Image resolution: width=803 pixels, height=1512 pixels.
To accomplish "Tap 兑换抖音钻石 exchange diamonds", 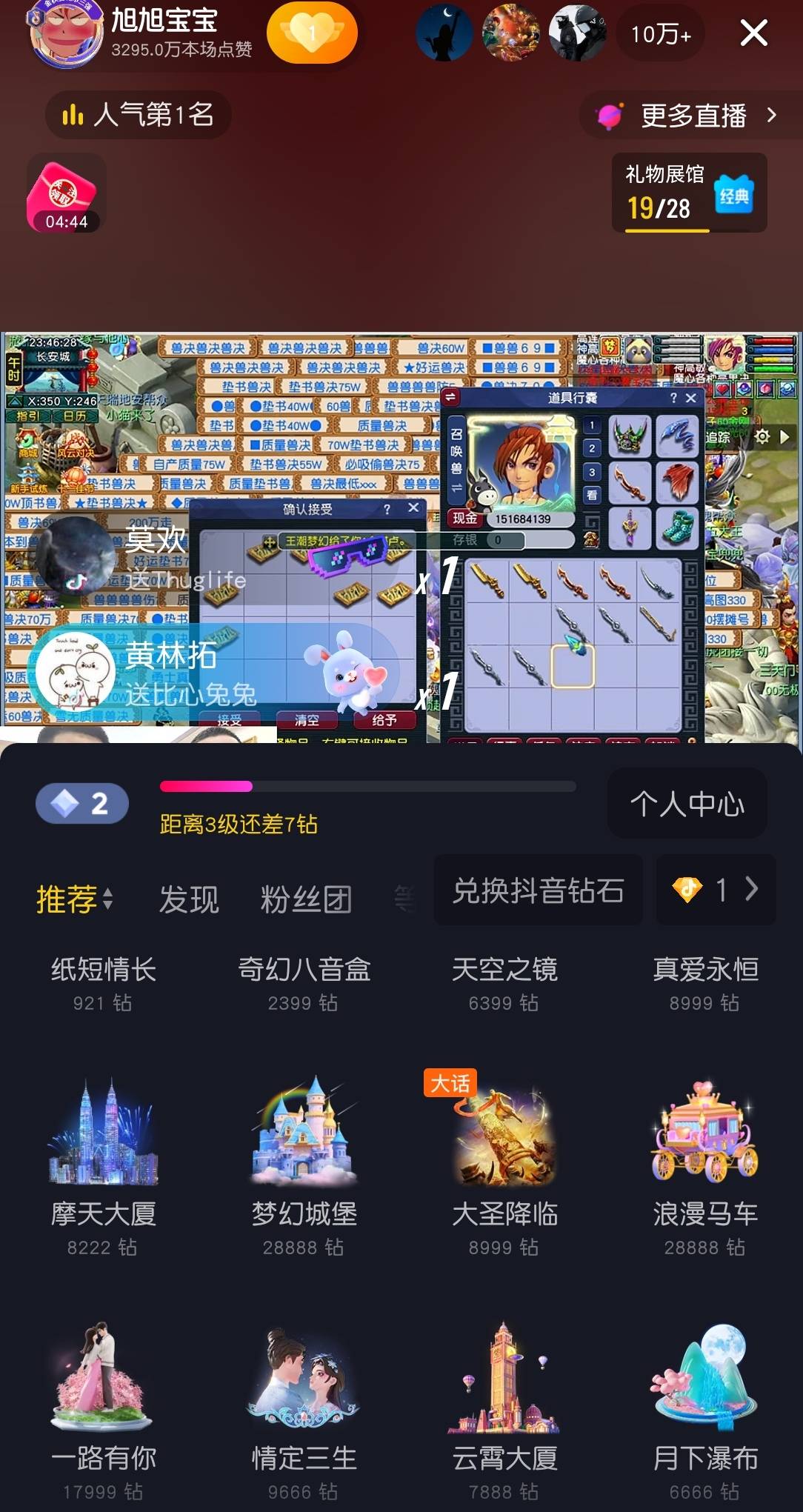I will pyautogui.click(x=538, y=890).
